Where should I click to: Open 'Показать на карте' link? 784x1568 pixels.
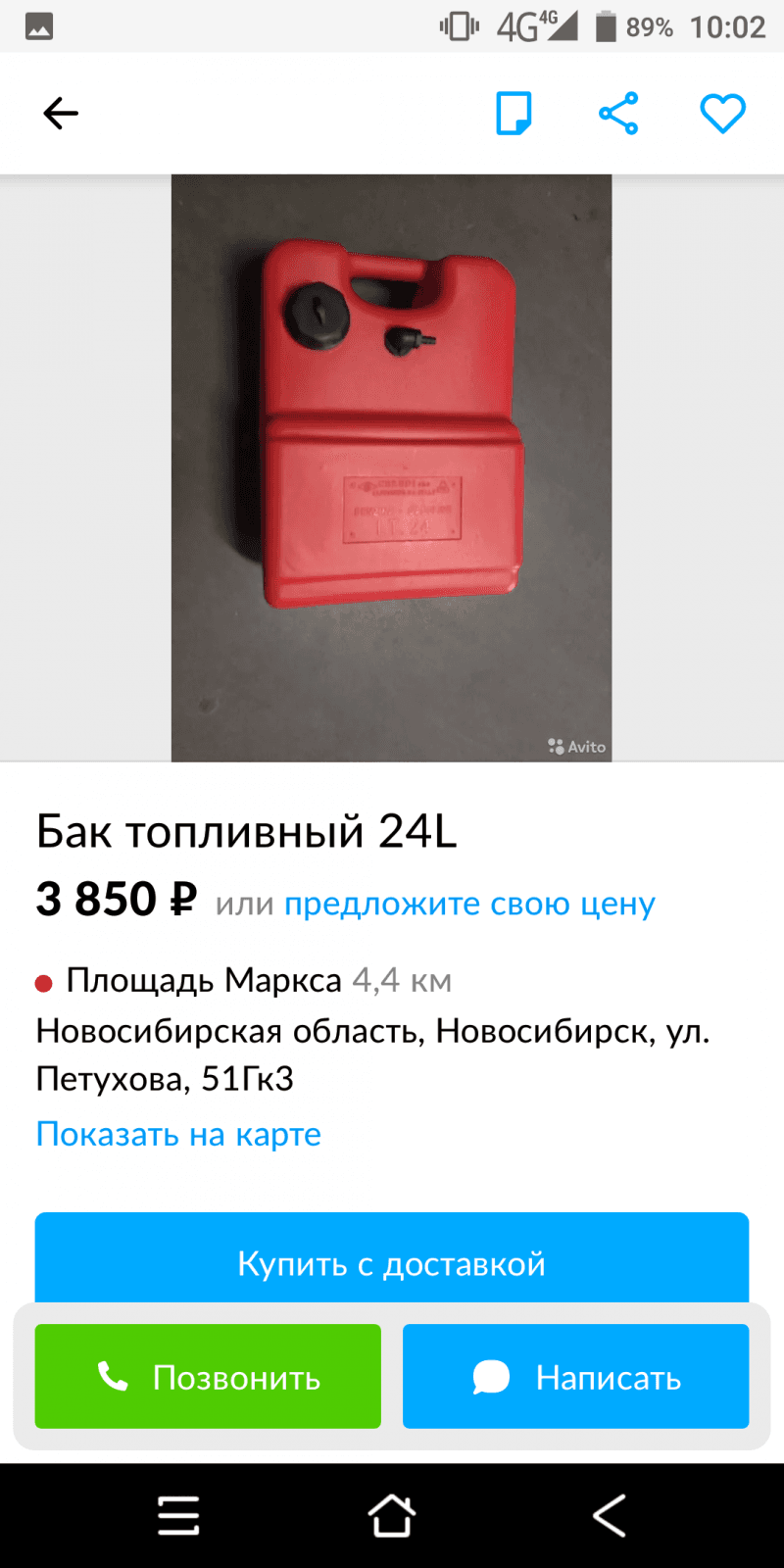(178, 1134)
